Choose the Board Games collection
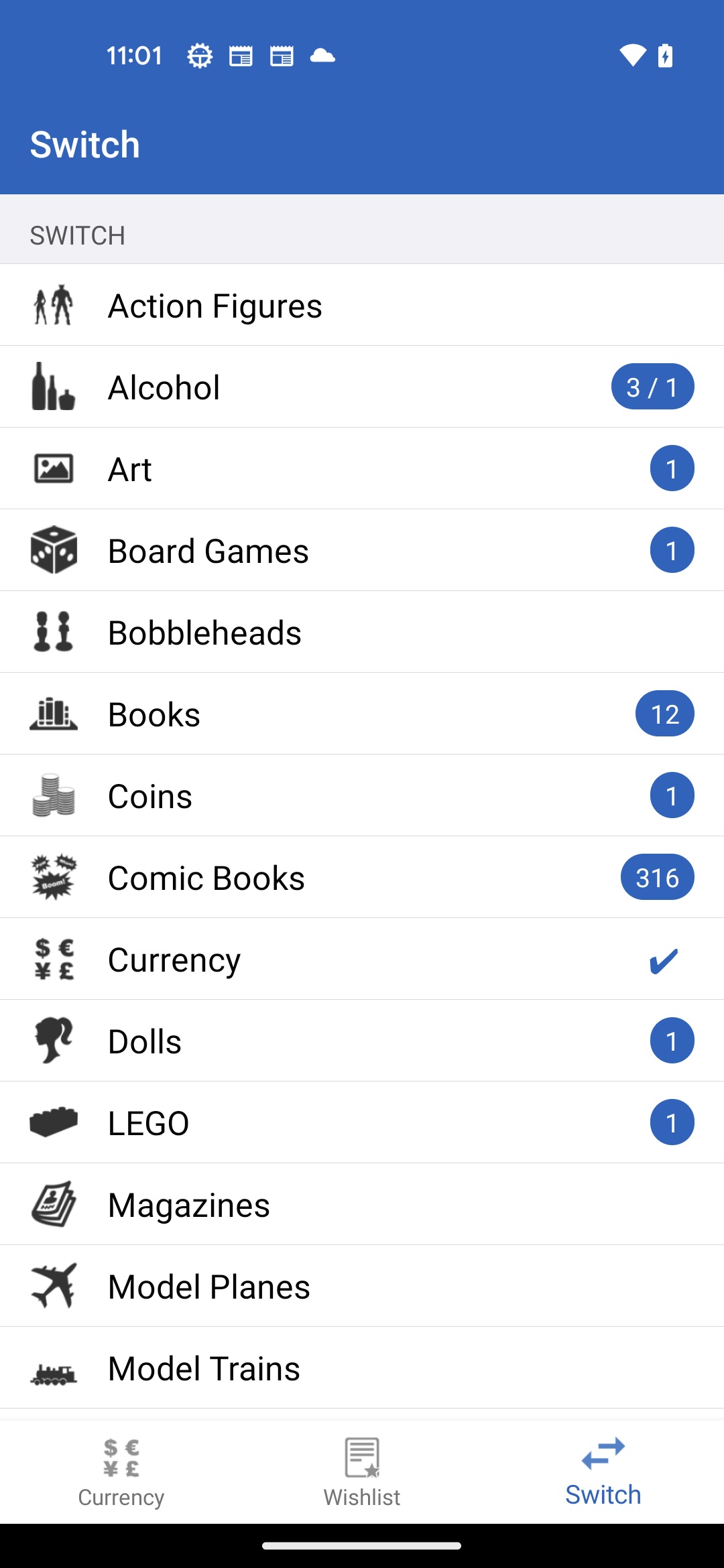 click(x=362, y=550)
